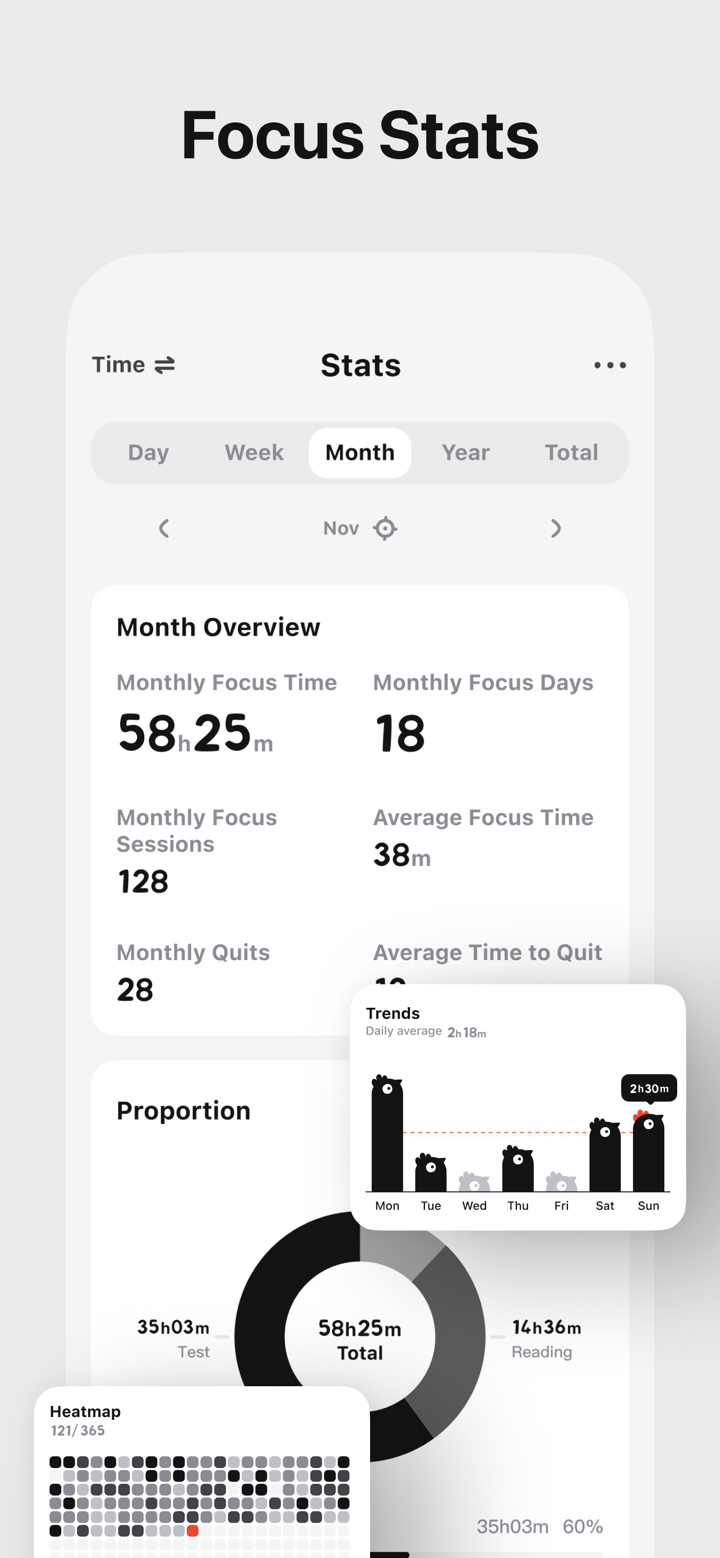Advance to the next month with the right chevron
The height and width of the screenshot is (1558, 720).
point(556,528)
